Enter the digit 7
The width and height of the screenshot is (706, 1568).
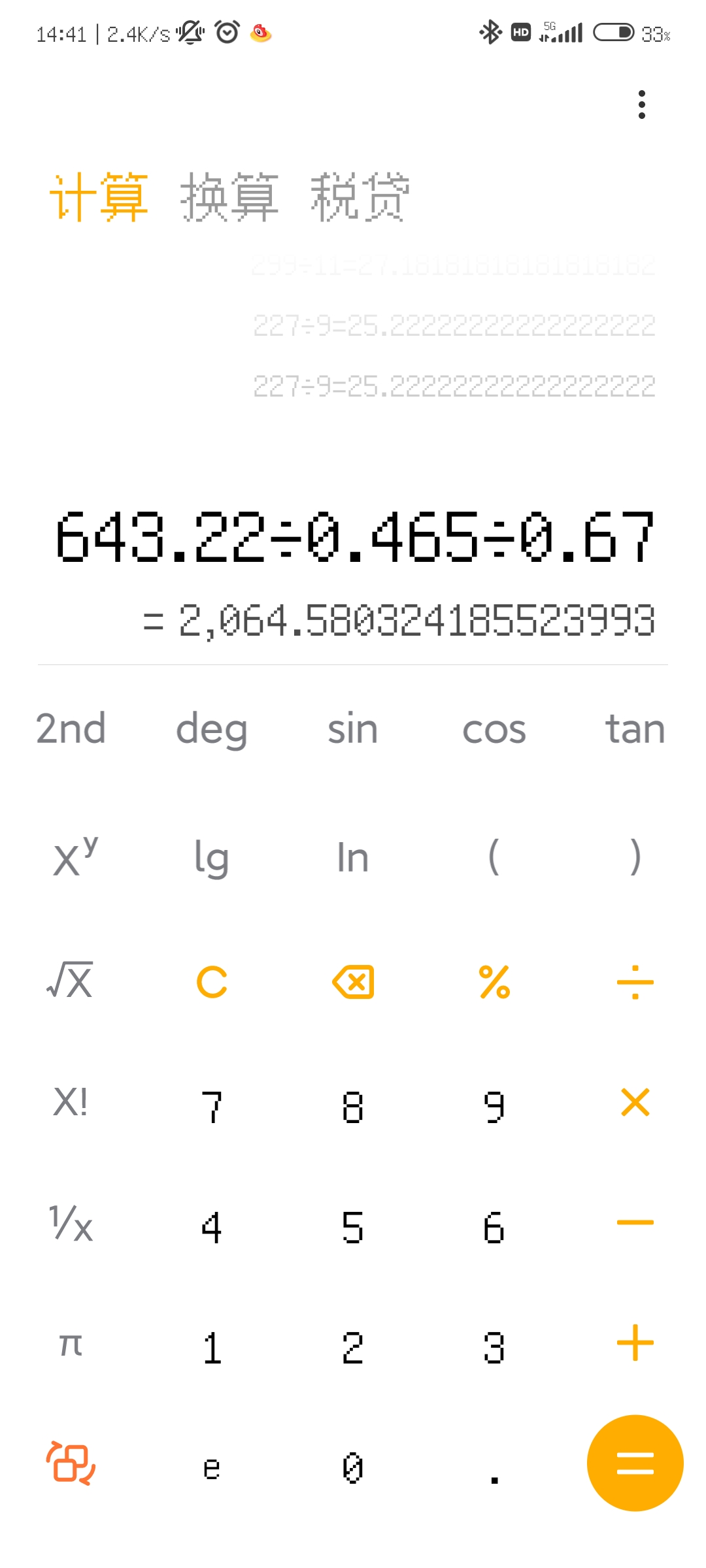pos(212,1106)
